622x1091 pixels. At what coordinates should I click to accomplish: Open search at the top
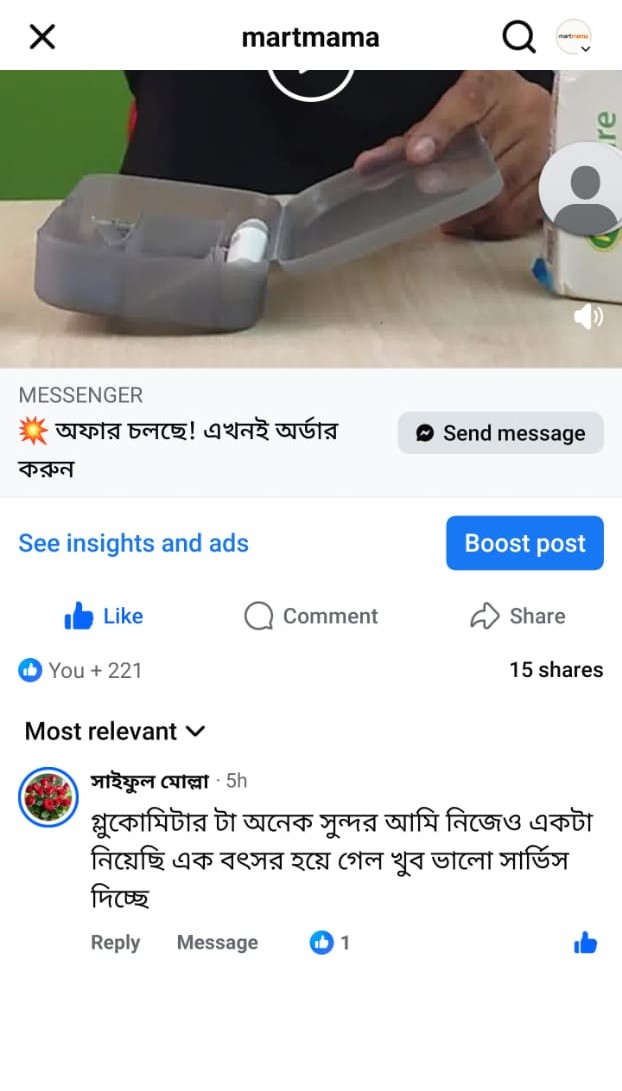pyautogui.click(x=518, y=38)
